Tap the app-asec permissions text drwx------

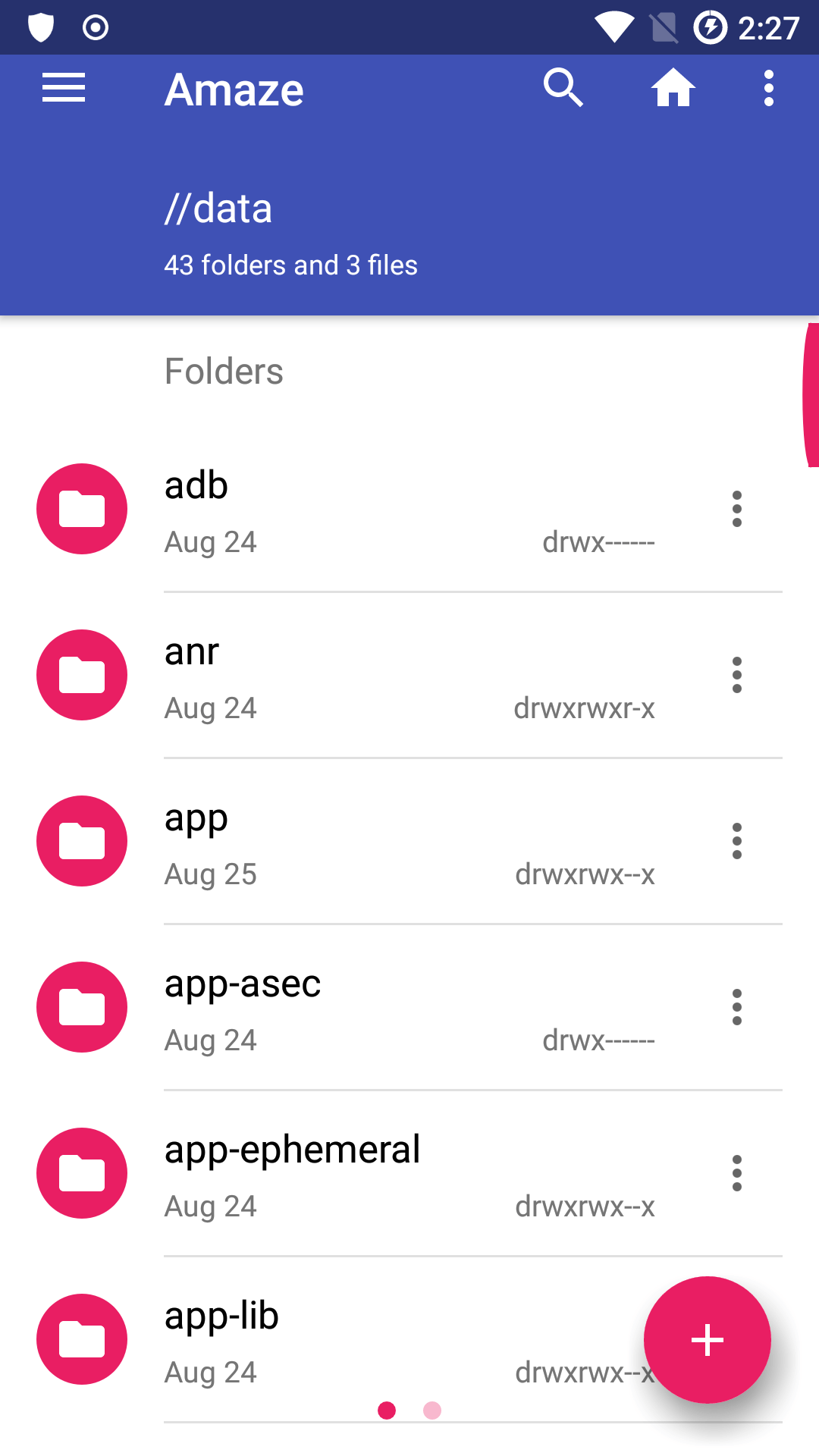pos(598,1040)
